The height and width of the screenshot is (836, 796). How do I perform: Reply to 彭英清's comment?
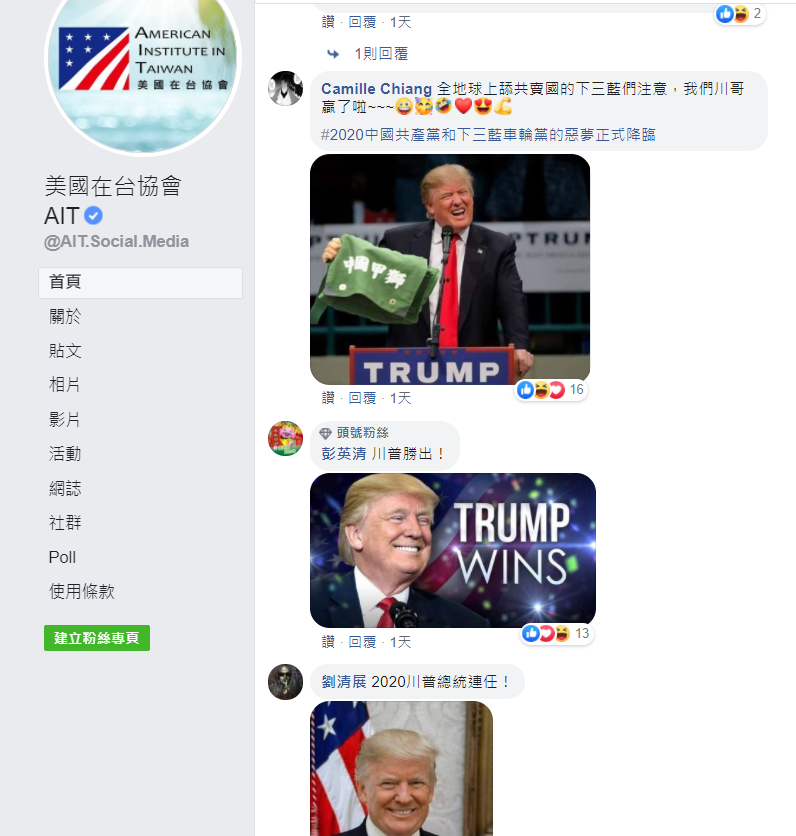pyautogui.click(x=362, y=642)
